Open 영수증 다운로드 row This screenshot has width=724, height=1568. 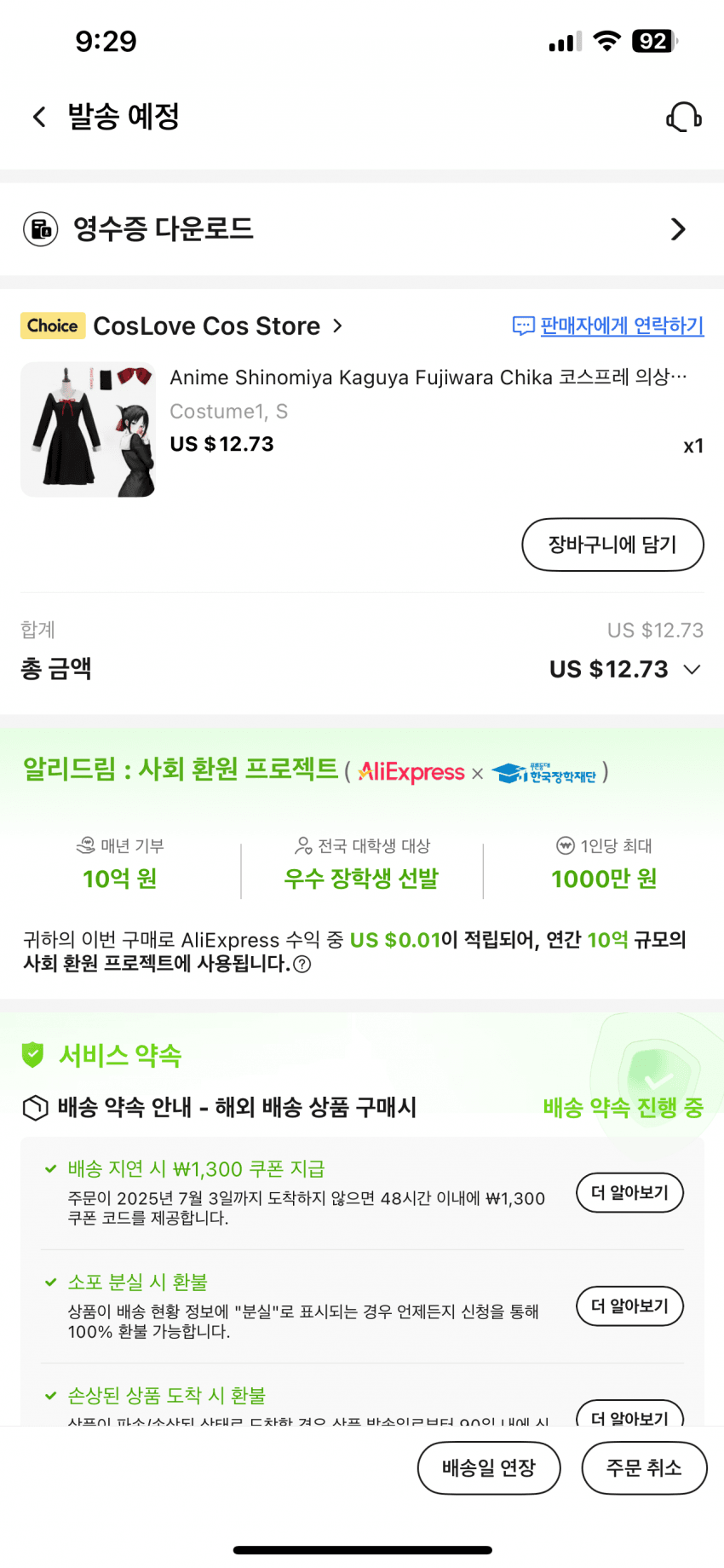[362, 229]
